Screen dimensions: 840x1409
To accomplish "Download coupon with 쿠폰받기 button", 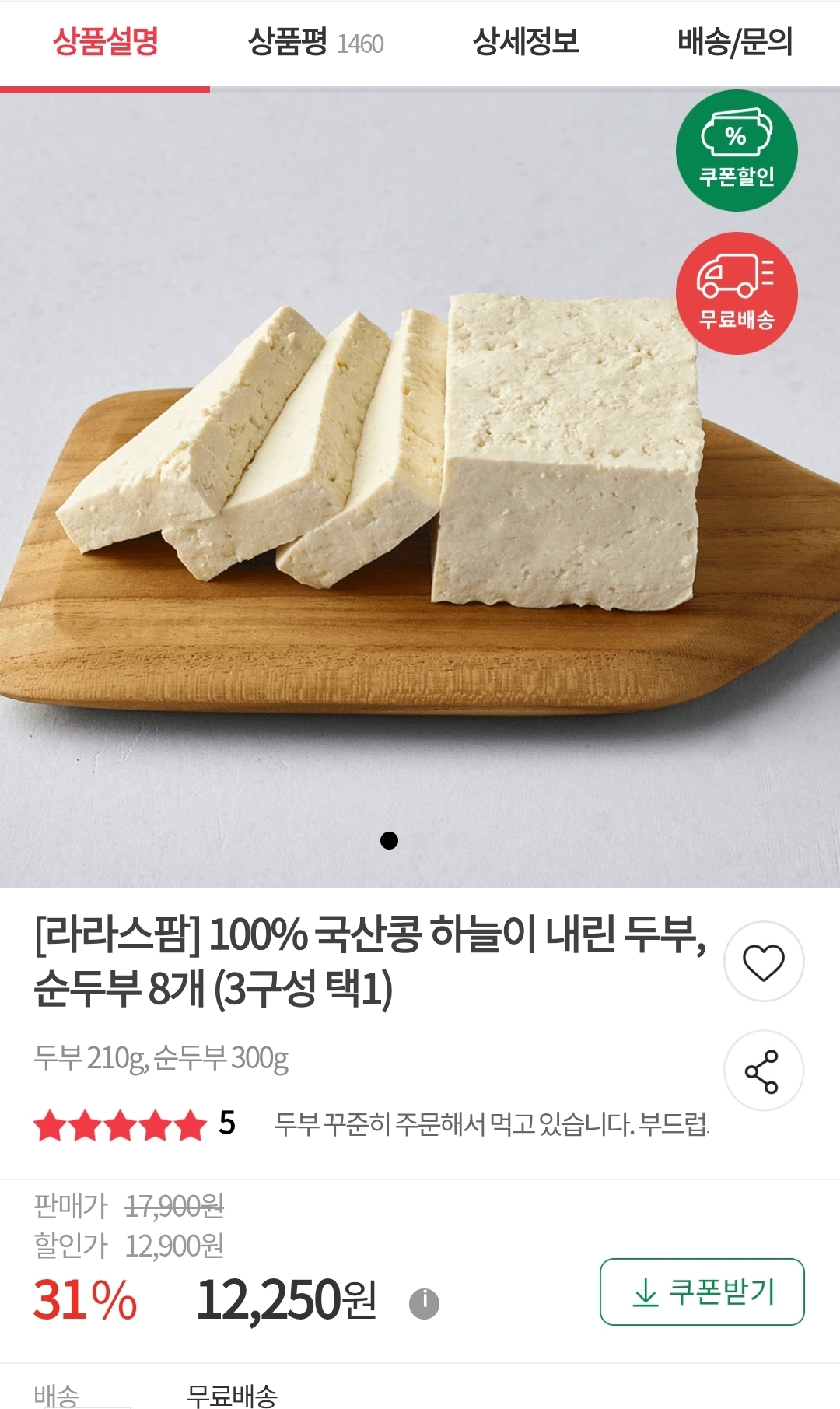I will (x=702, y=1292).
